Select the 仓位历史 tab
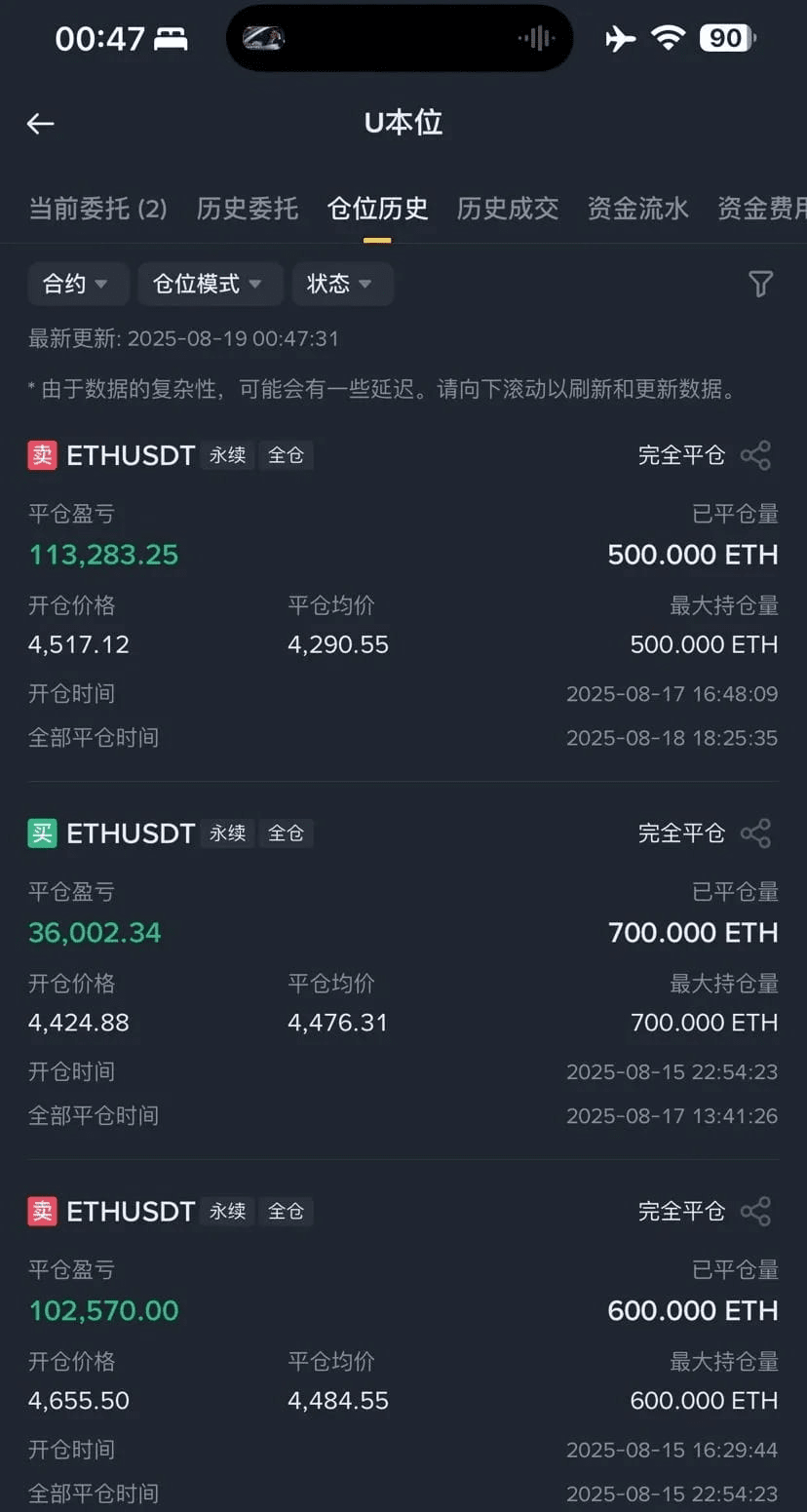Viewport: 807px width, 1512px height. click(378, 208)
